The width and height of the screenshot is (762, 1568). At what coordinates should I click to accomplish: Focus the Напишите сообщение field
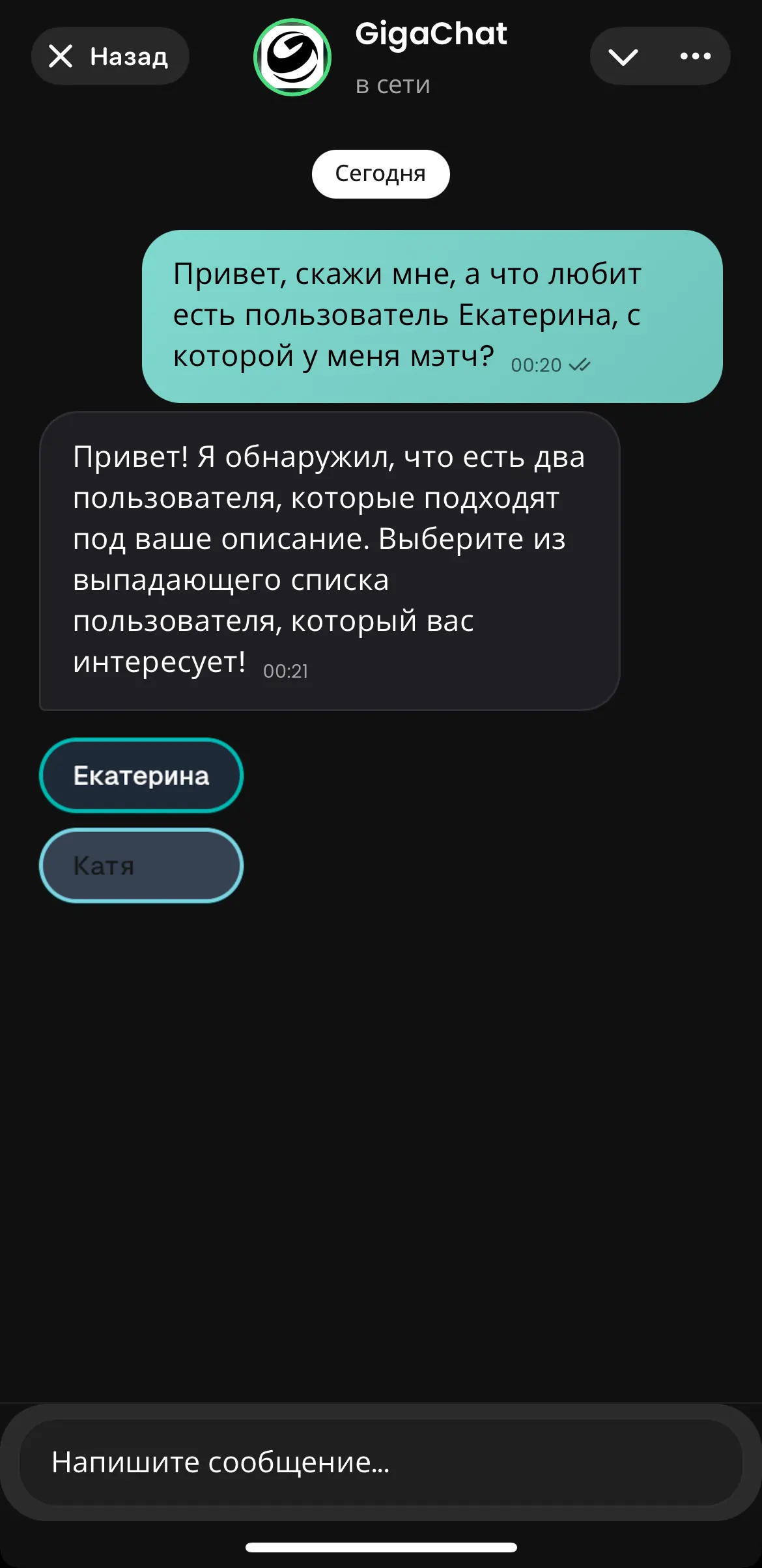click(x=381, y=1463)
